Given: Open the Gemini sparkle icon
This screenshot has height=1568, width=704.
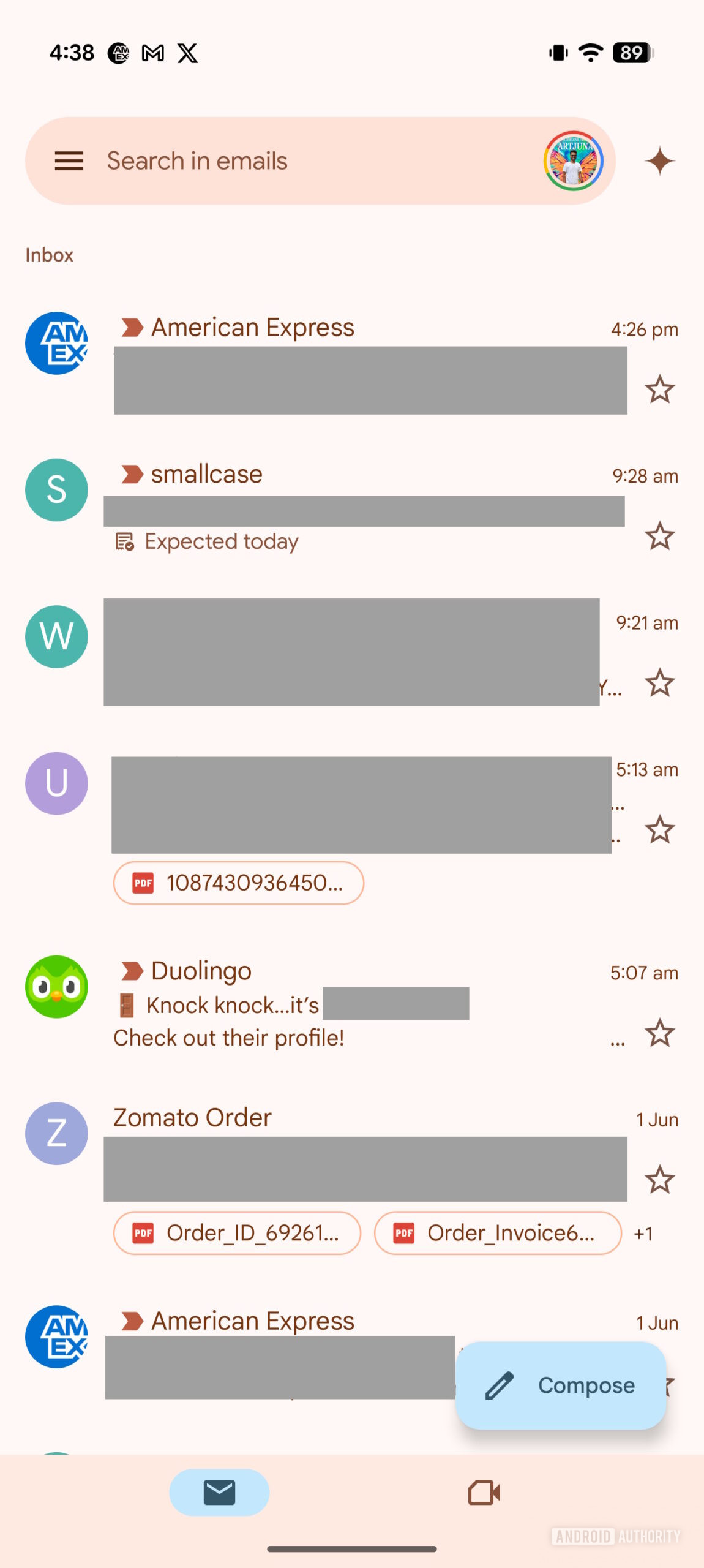Looking at the screenshot, I should click(659, 161).
